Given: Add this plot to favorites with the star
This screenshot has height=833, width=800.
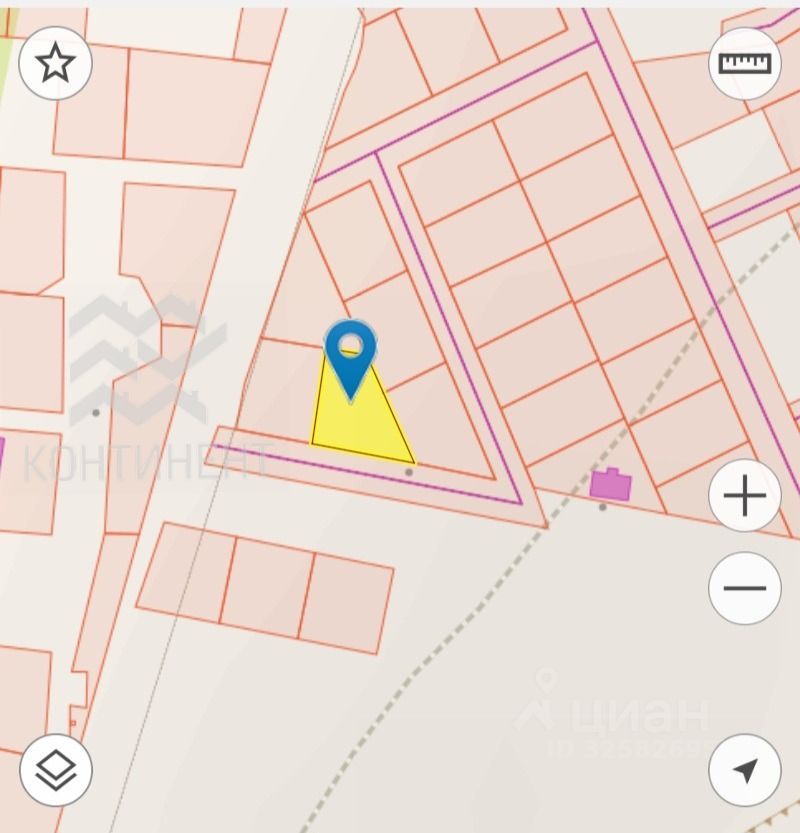Looking at the screenshot, I should (x=55, y=63).
